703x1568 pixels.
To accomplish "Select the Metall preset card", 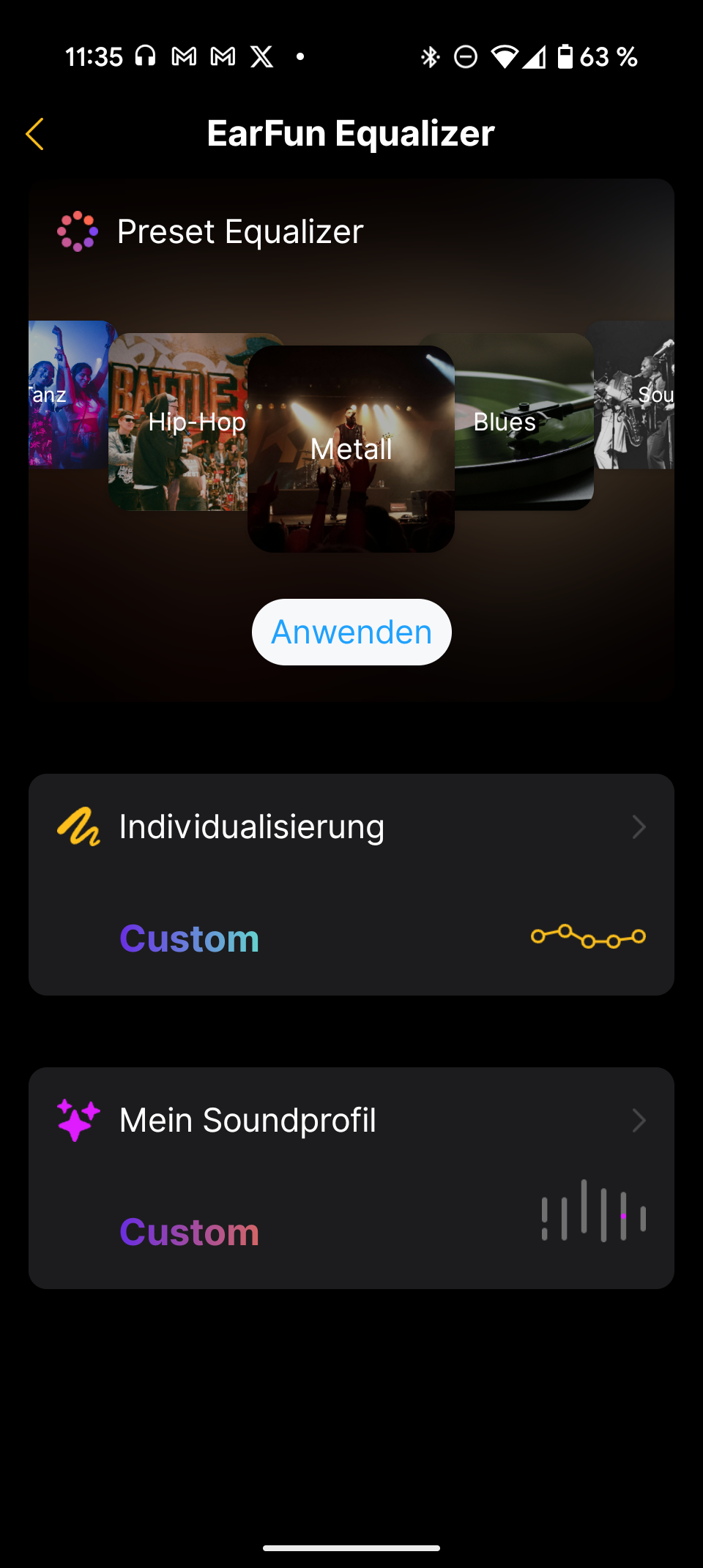I will click(x=351, y=449).
